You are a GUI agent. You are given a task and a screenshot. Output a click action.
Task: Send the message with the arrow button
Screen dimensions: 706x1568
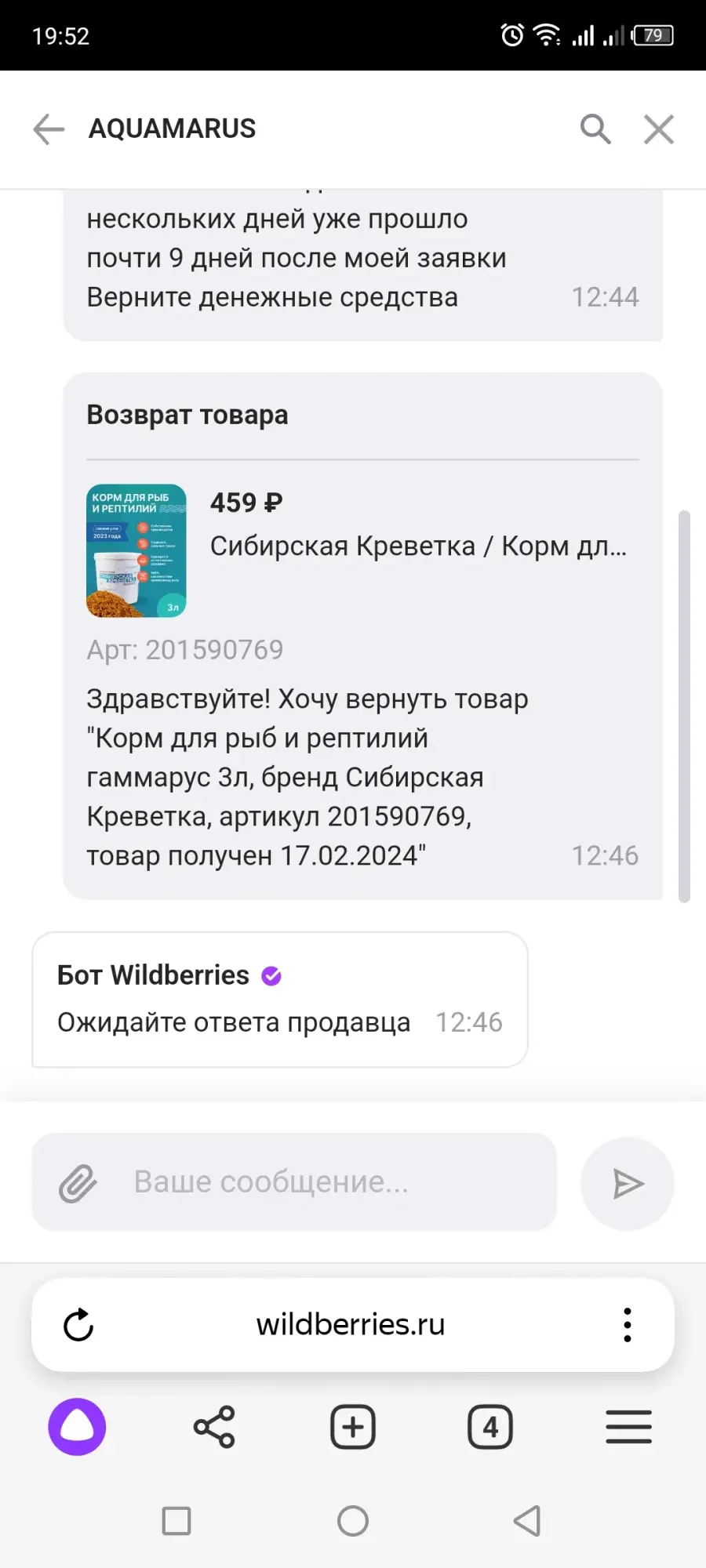click(x=628, y=1183)
